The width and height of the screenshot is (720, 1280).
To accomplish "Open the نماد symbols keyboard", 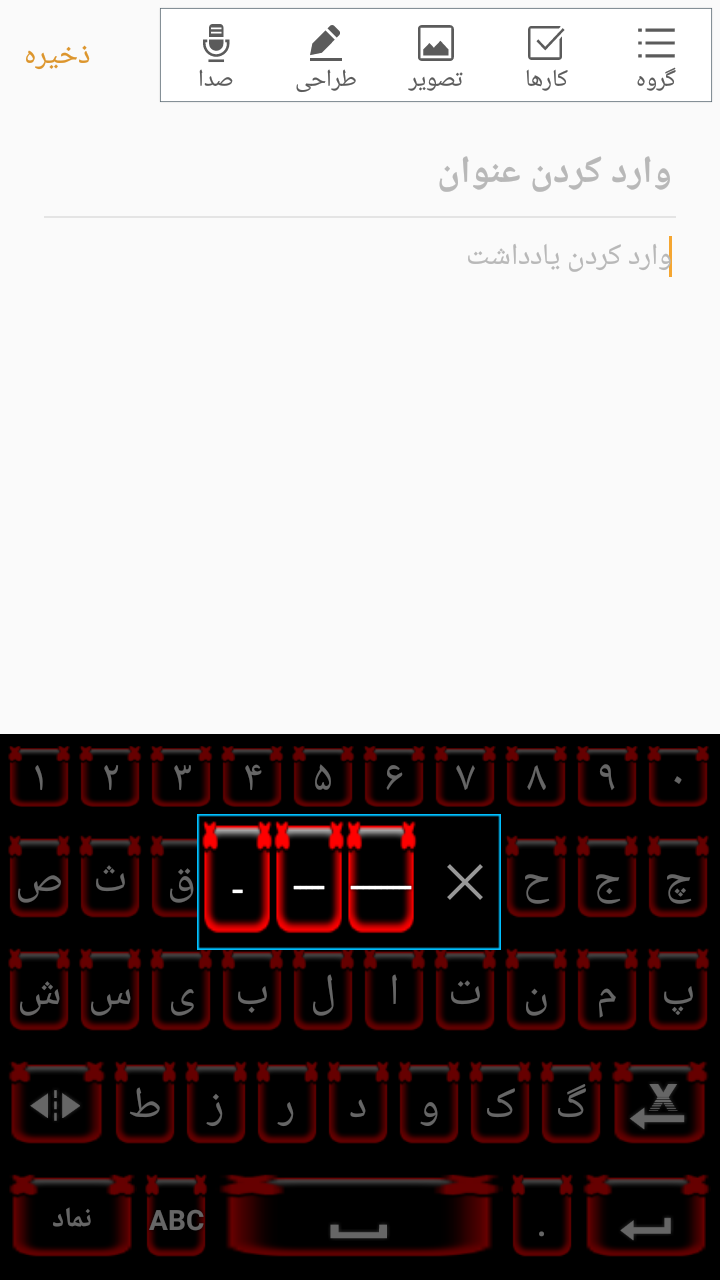I will tap(72, 1217).
